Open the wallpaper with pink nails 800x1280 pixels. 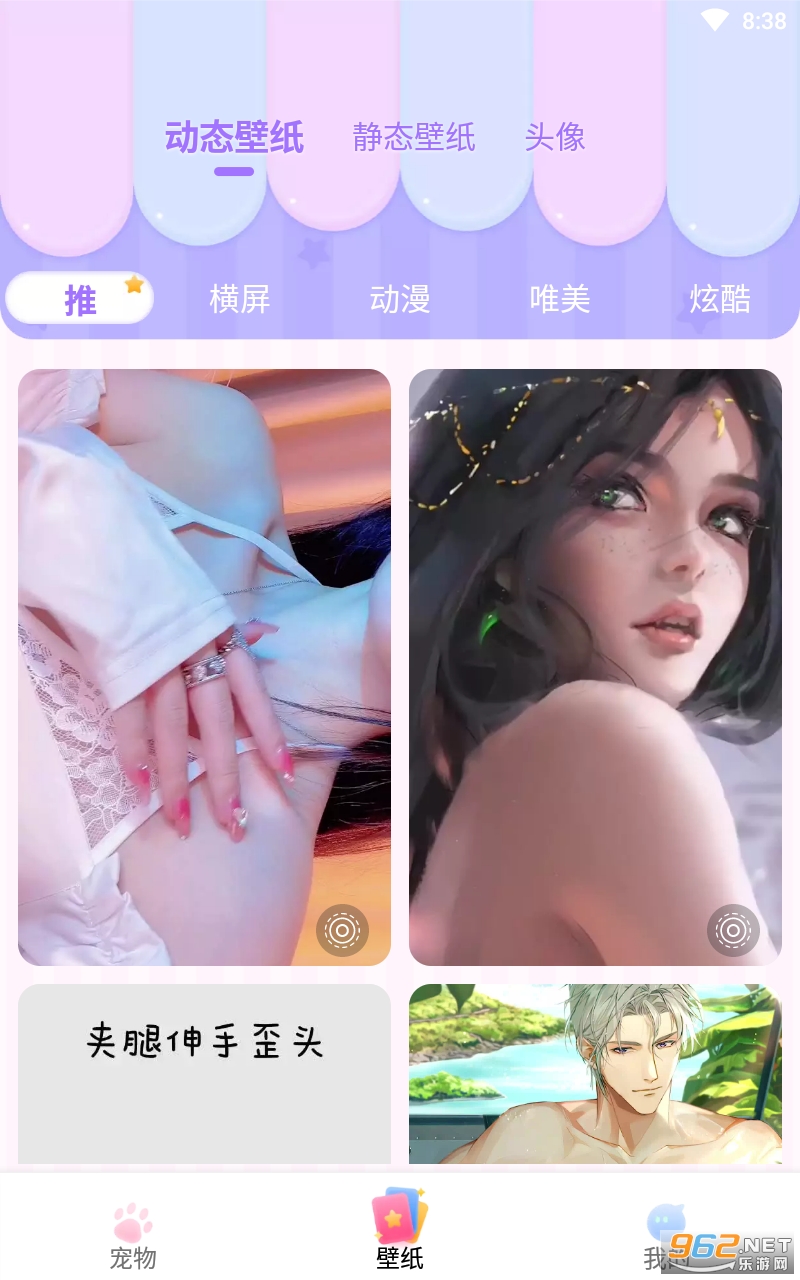(204, 667)
